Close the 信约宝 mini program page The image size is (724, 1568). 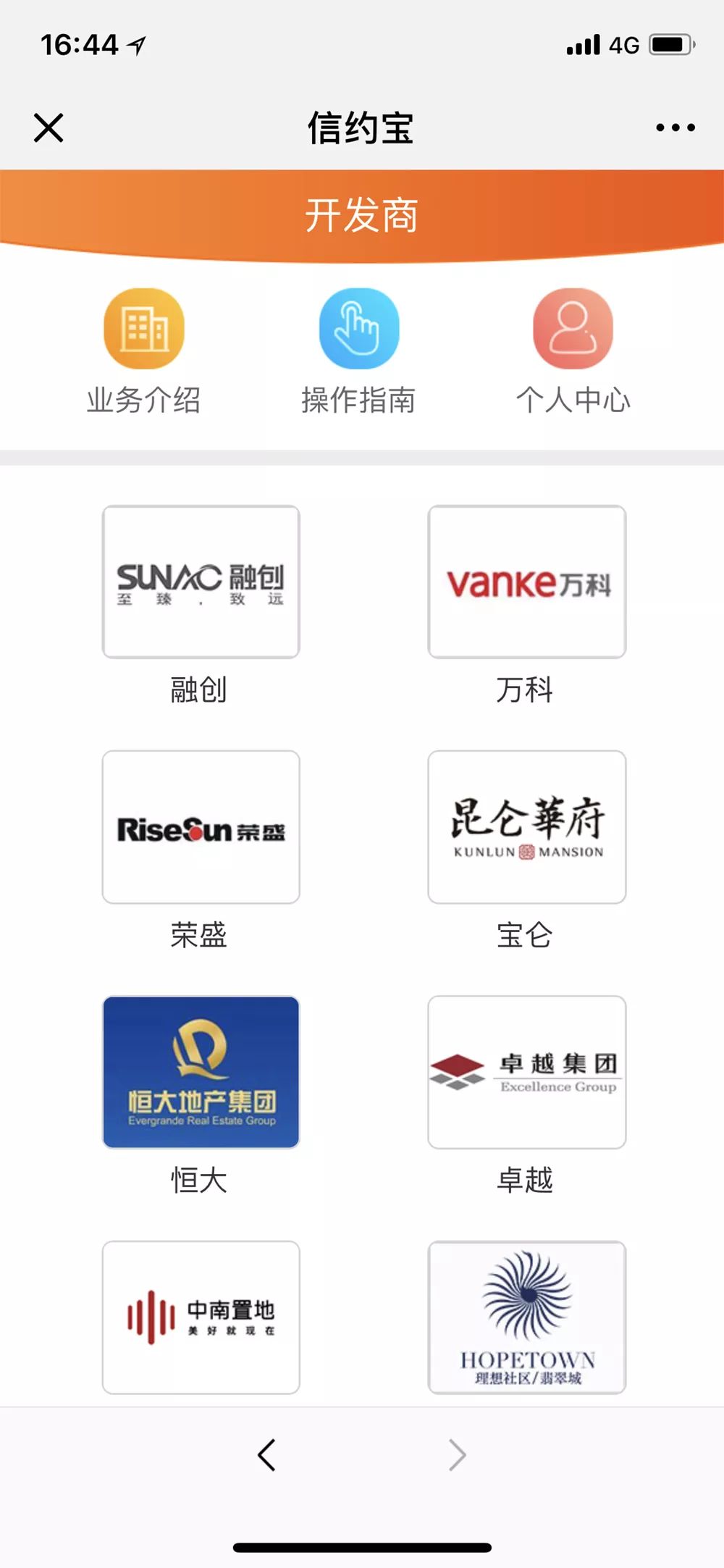click(49, 128)
